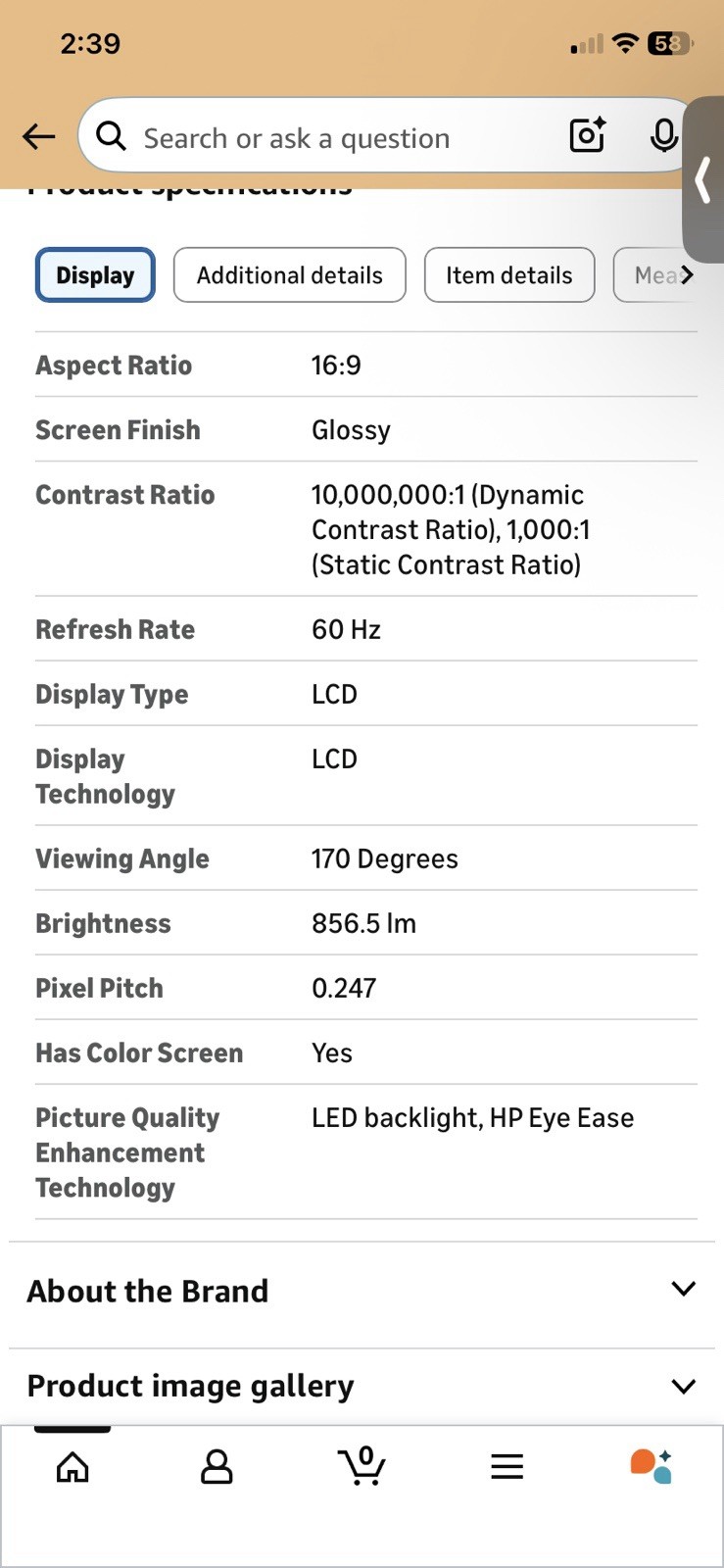Expand the Product image gallery section
724x1568 pixels.
click(x=362, y=1386)
